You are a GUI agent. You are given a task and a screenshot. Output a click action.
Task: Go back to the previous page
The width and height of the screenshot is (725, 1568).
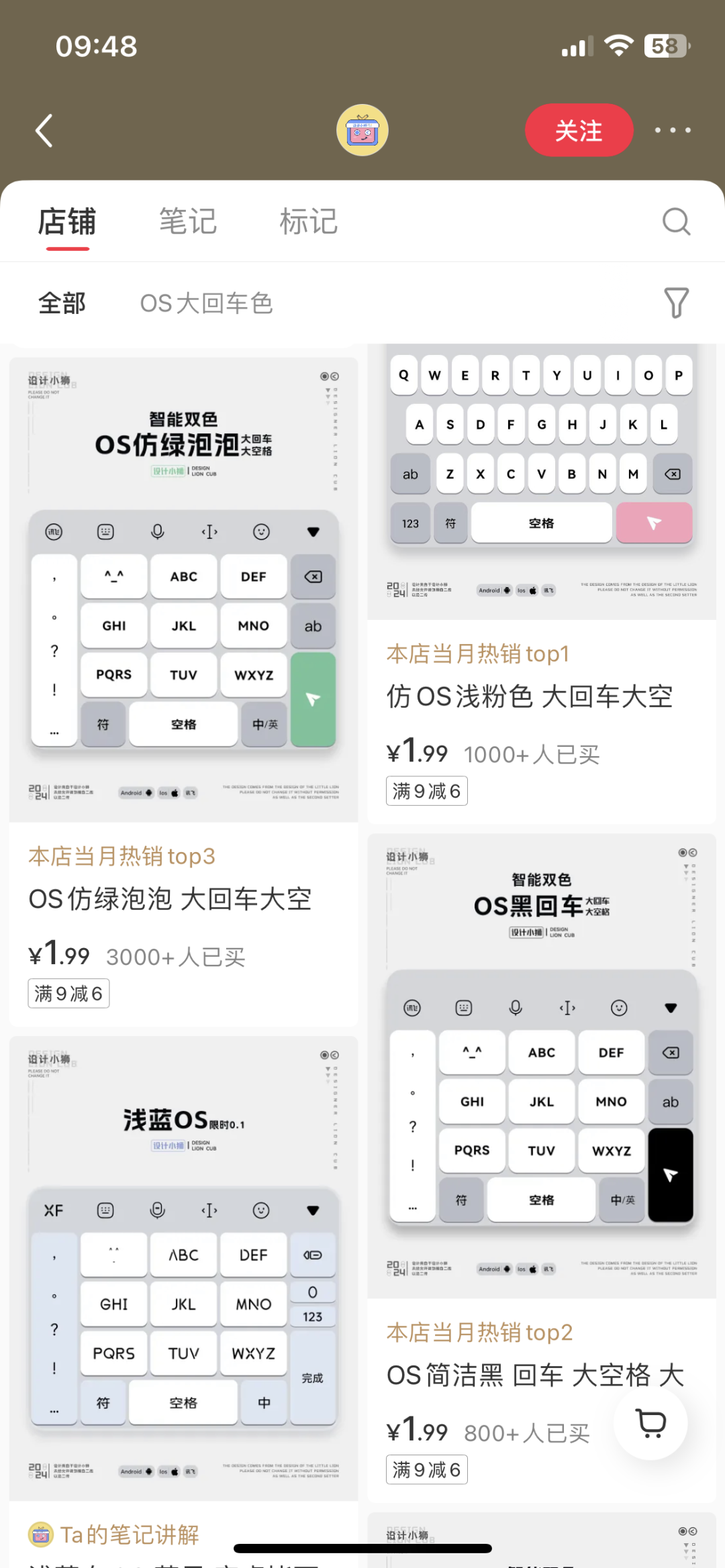44,130
